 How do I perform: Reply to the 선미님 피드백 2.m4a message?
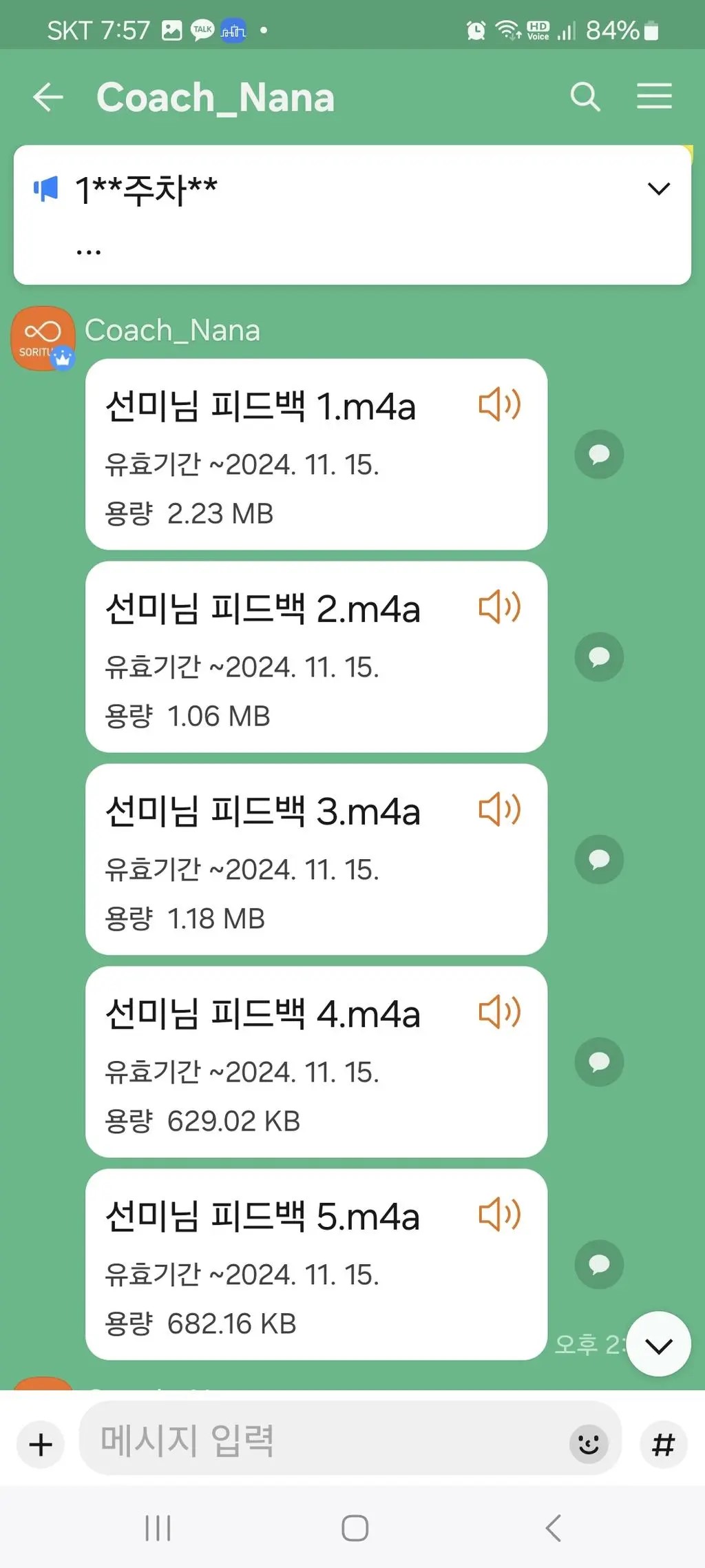599,657
